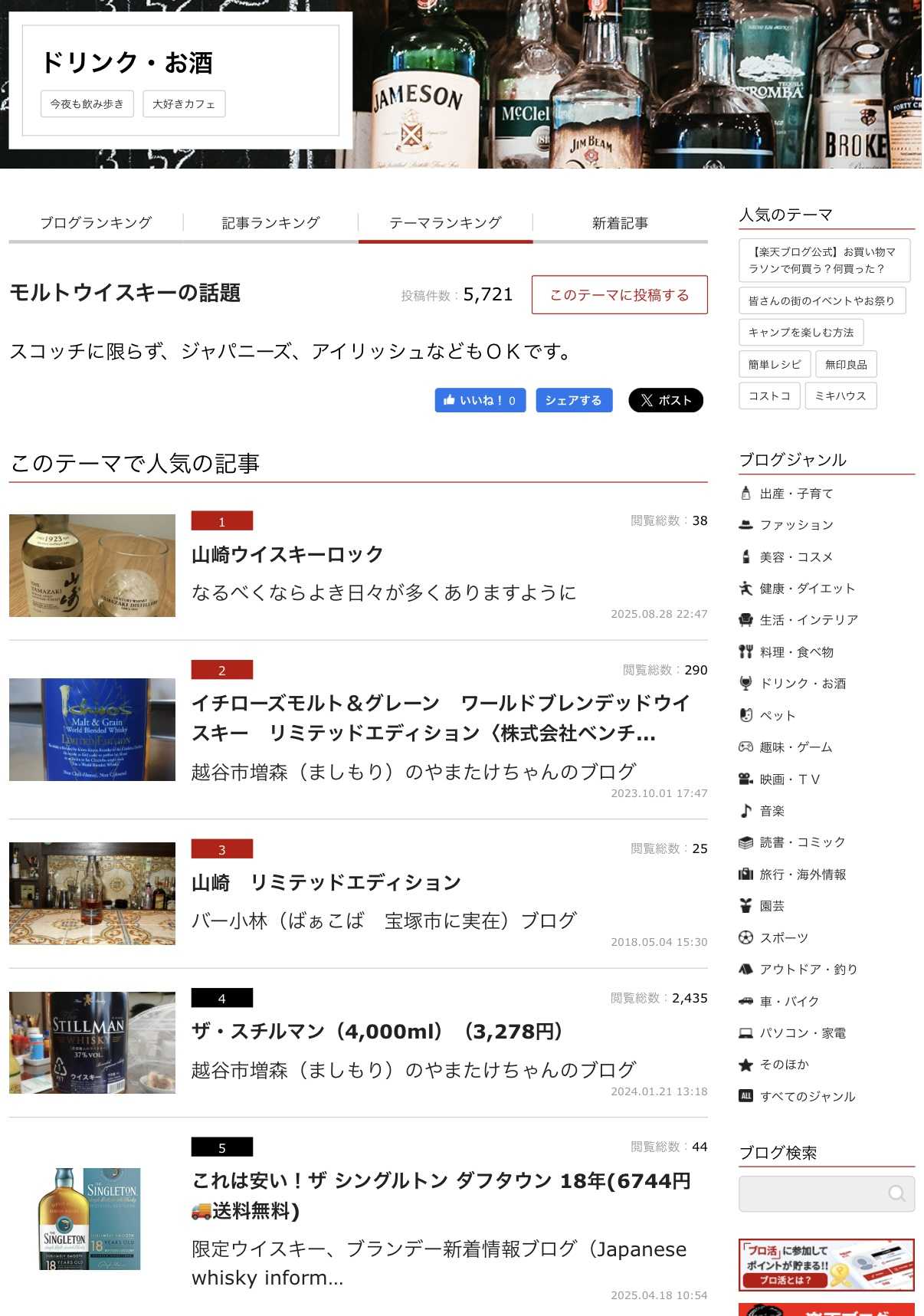Share the theme via シェアする button
This screenshot has height=1316, width=924.
(573, 400)
